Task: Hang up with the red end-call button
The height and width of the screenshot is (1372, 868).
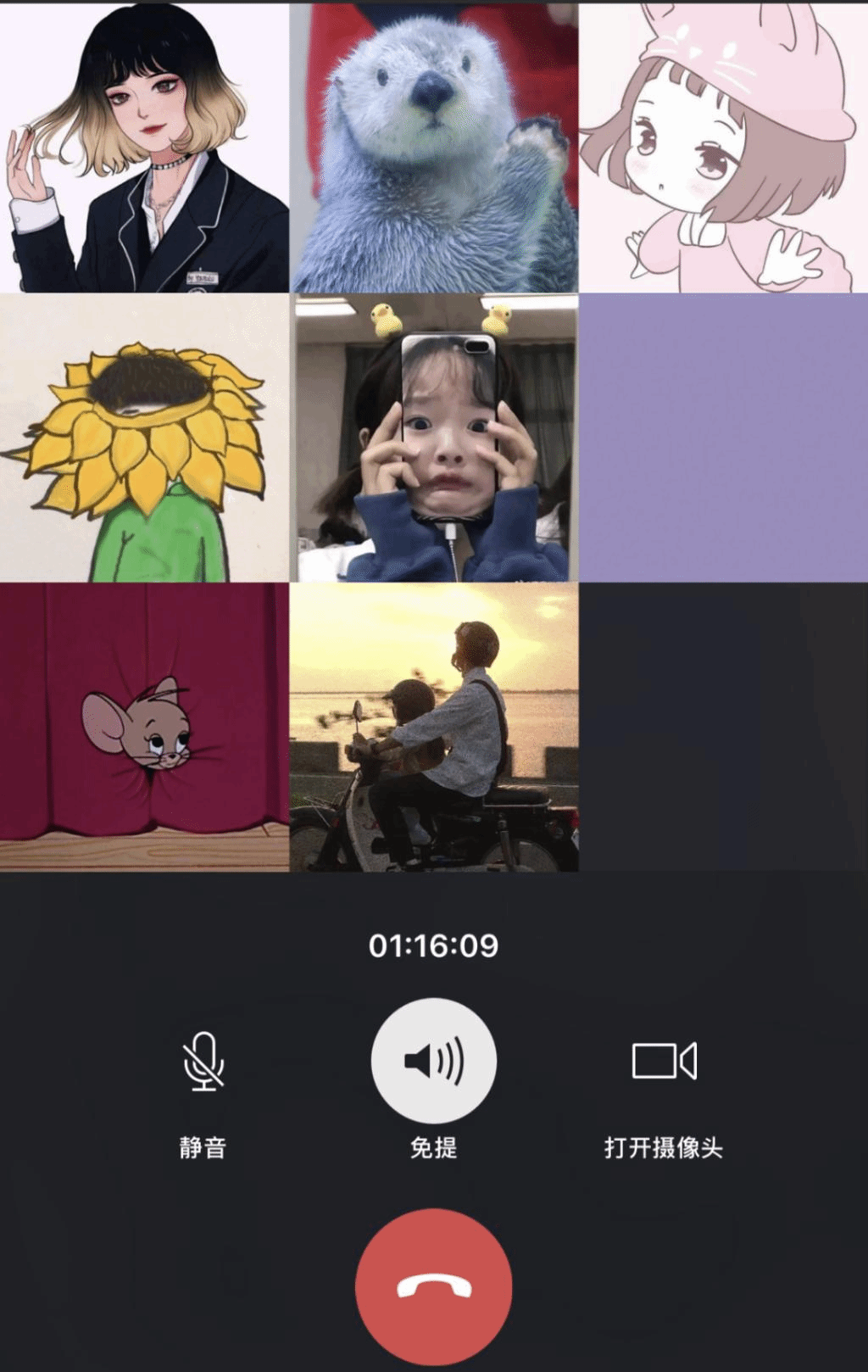Action: [433, 1286]
